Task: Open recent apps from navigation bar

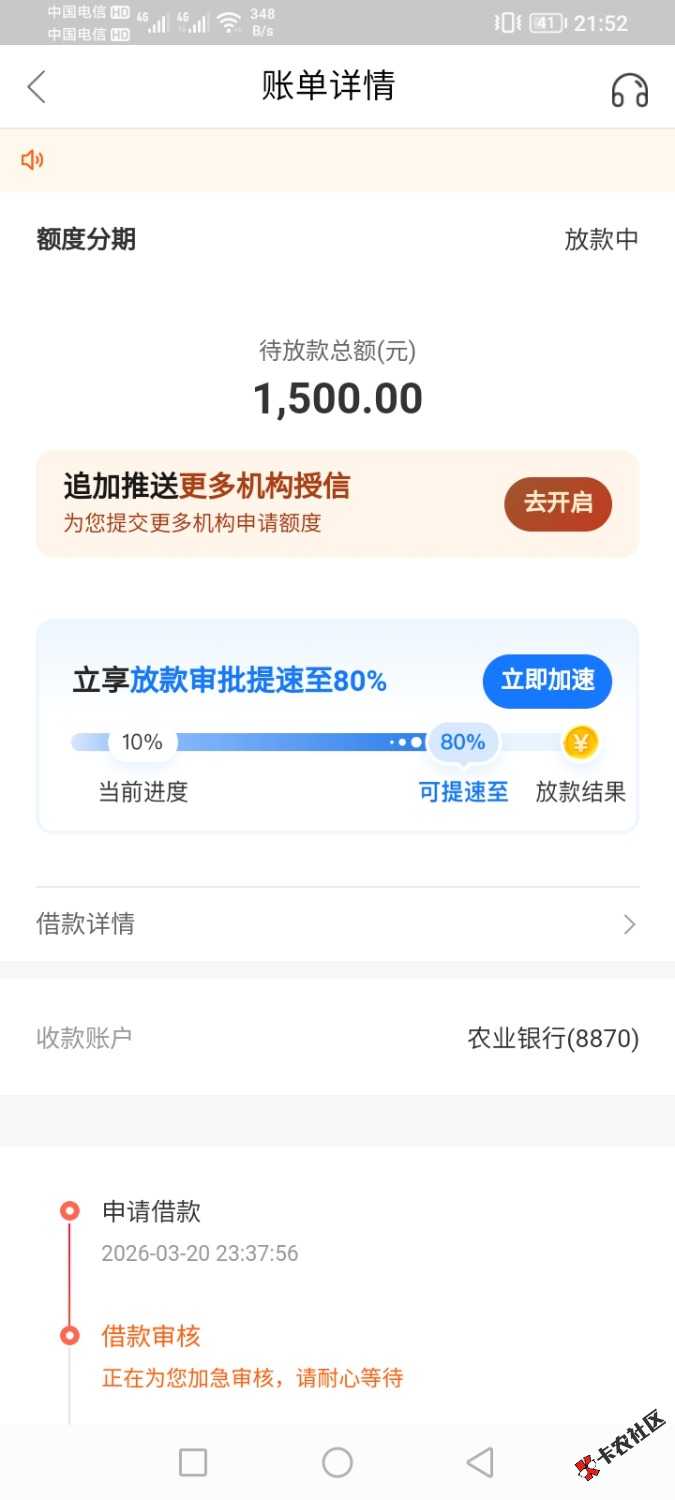Action: [x=193, y=1463]
